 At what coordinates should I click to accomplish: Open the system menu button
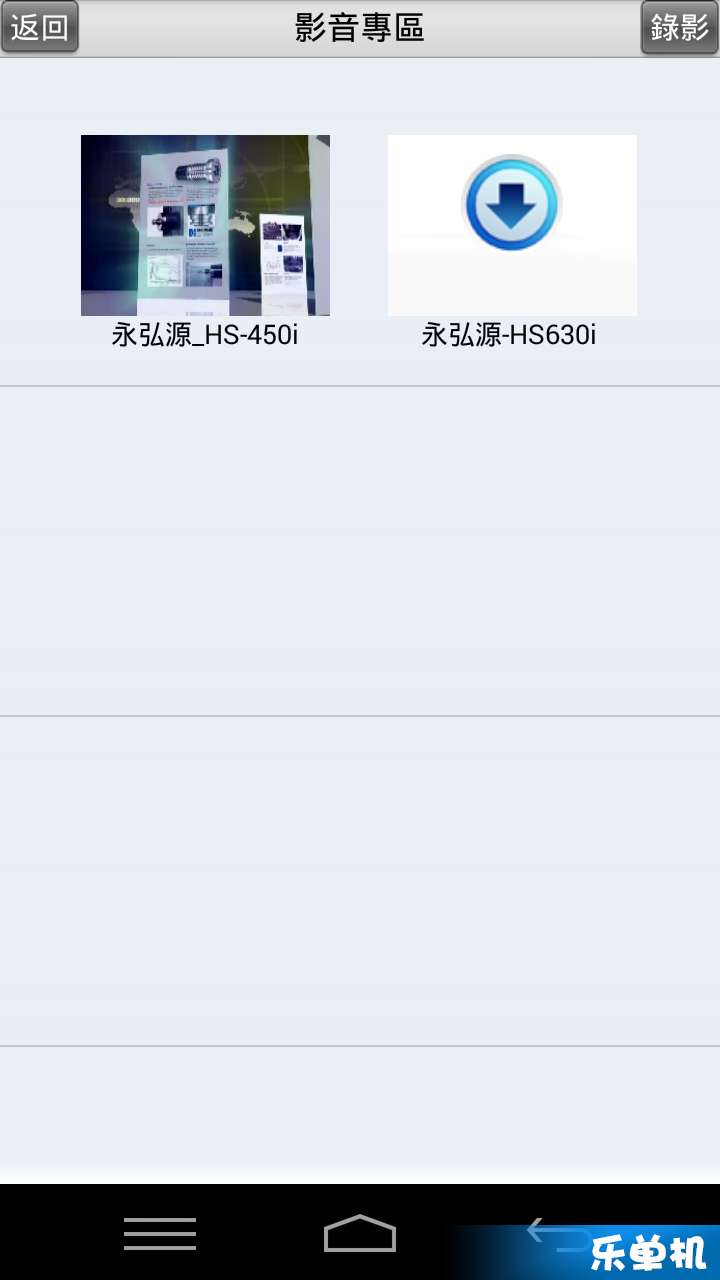click(160, 1233)
